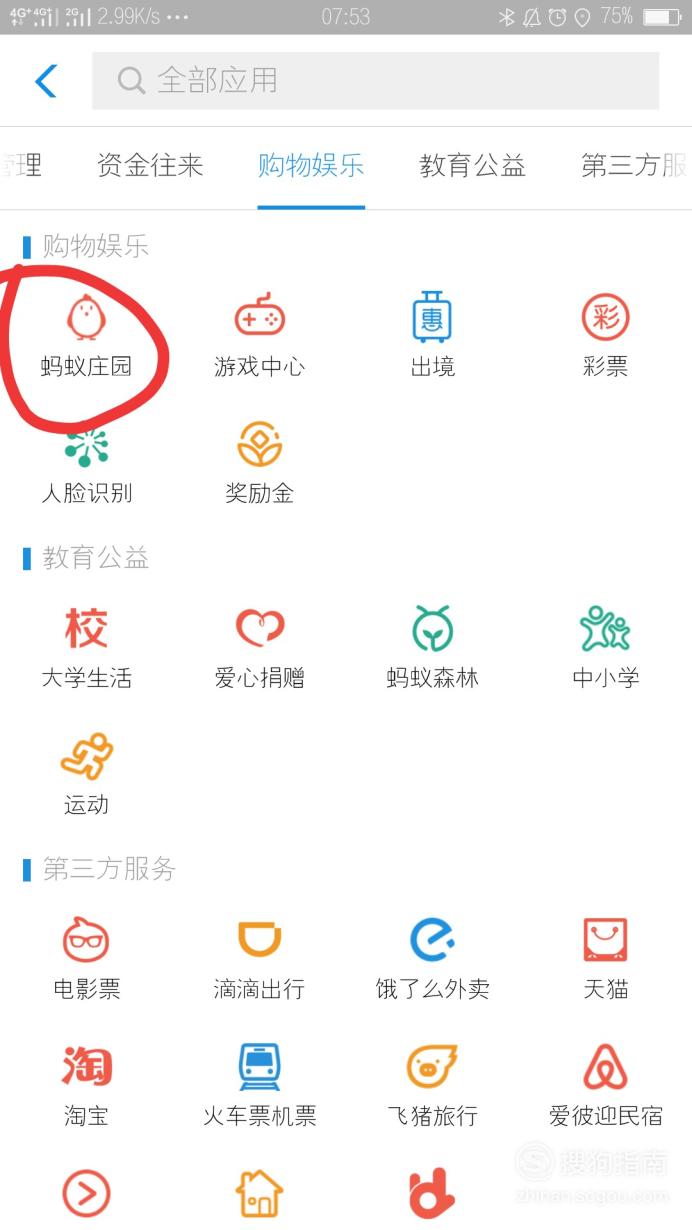Open the 出境 service
This screenshot has height=1230, width=692.
tap(432, 336)
